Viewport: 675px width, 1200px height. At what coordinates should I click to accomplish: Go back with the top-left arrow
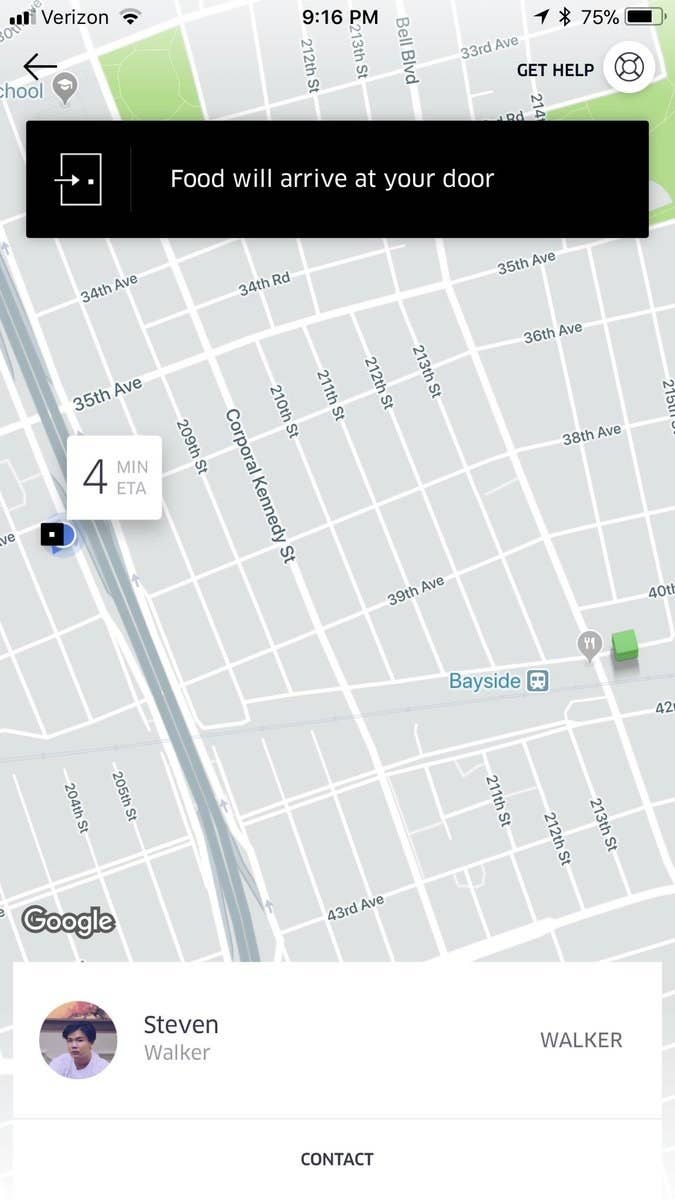click(x=40, y=67)
